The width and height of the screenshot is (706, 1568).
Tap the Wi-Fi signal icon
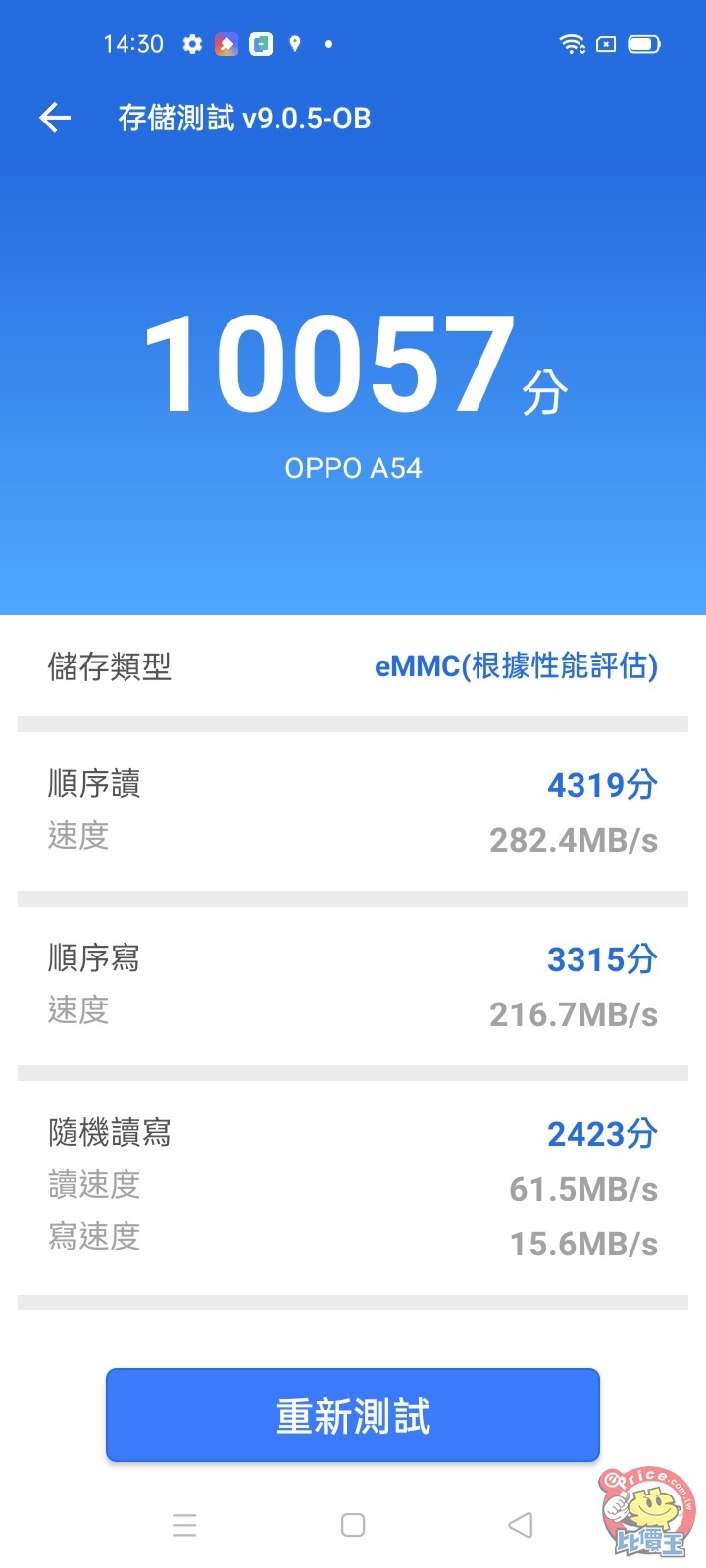pyautogui.click(x=573, y=43)
